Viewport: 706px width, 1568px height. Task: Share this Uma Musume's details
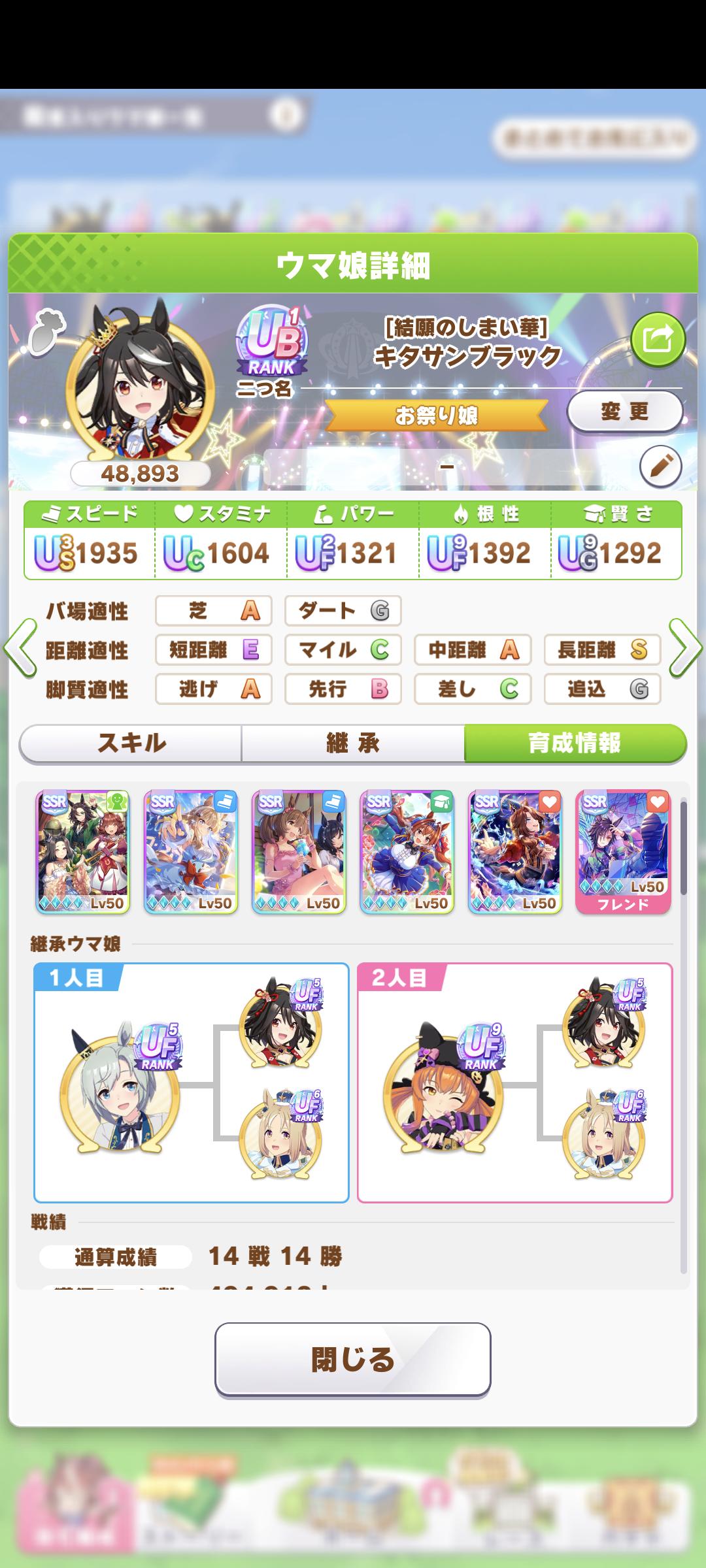click(658, 339)
